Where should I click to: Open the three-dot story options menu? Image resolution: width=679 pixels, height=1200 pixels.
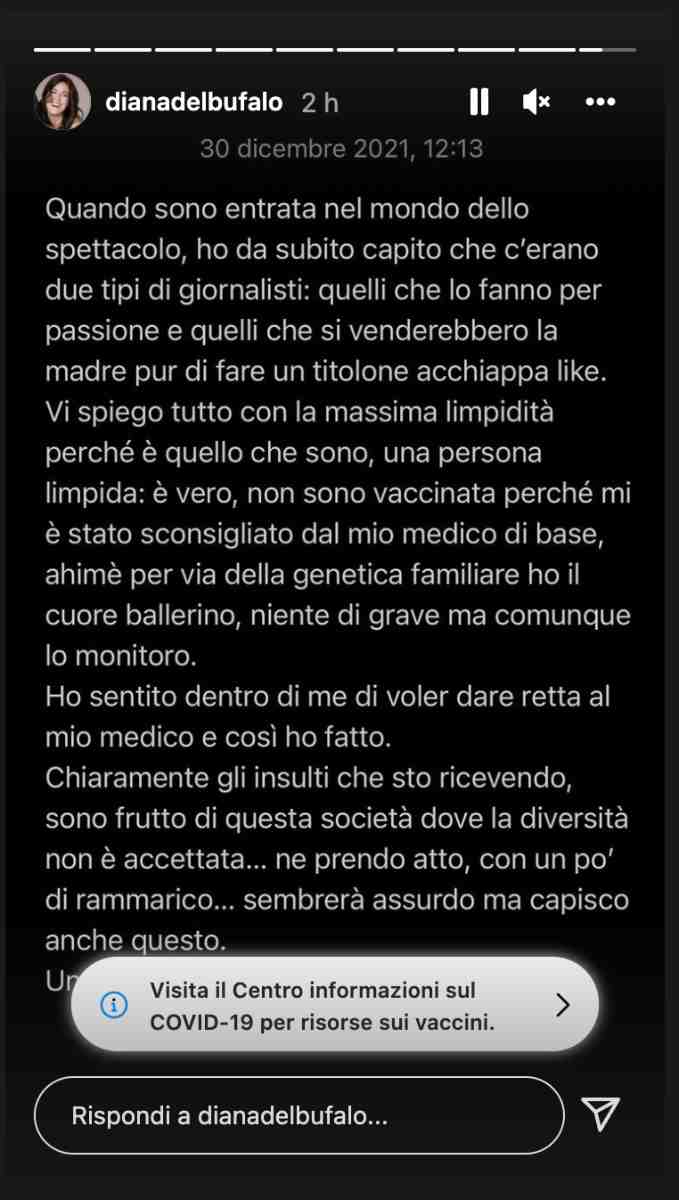coord(600,101)
